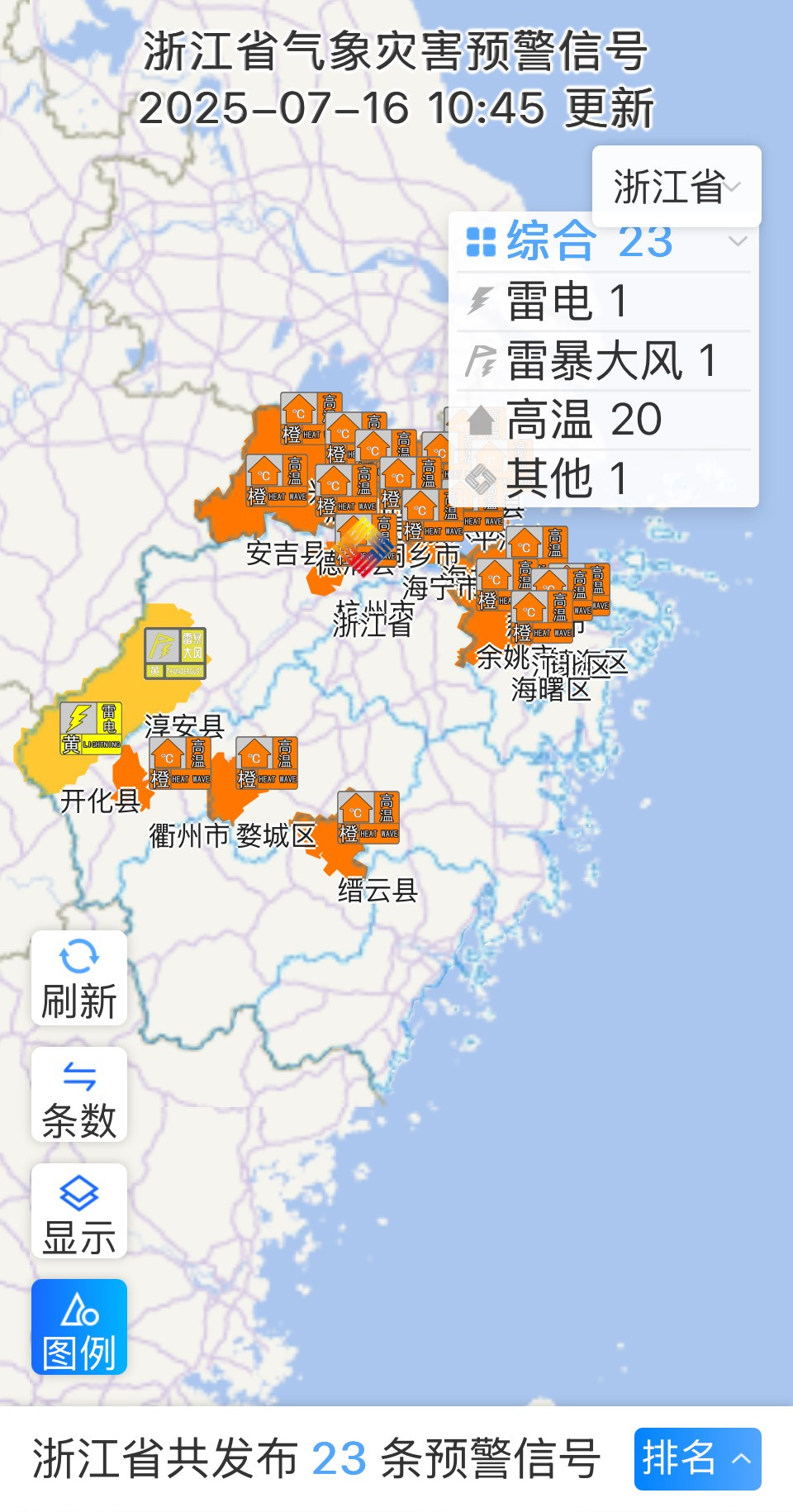Refresh the map with 刷新 button
This screenshot has width=793, height=1512.
[79, 978]
